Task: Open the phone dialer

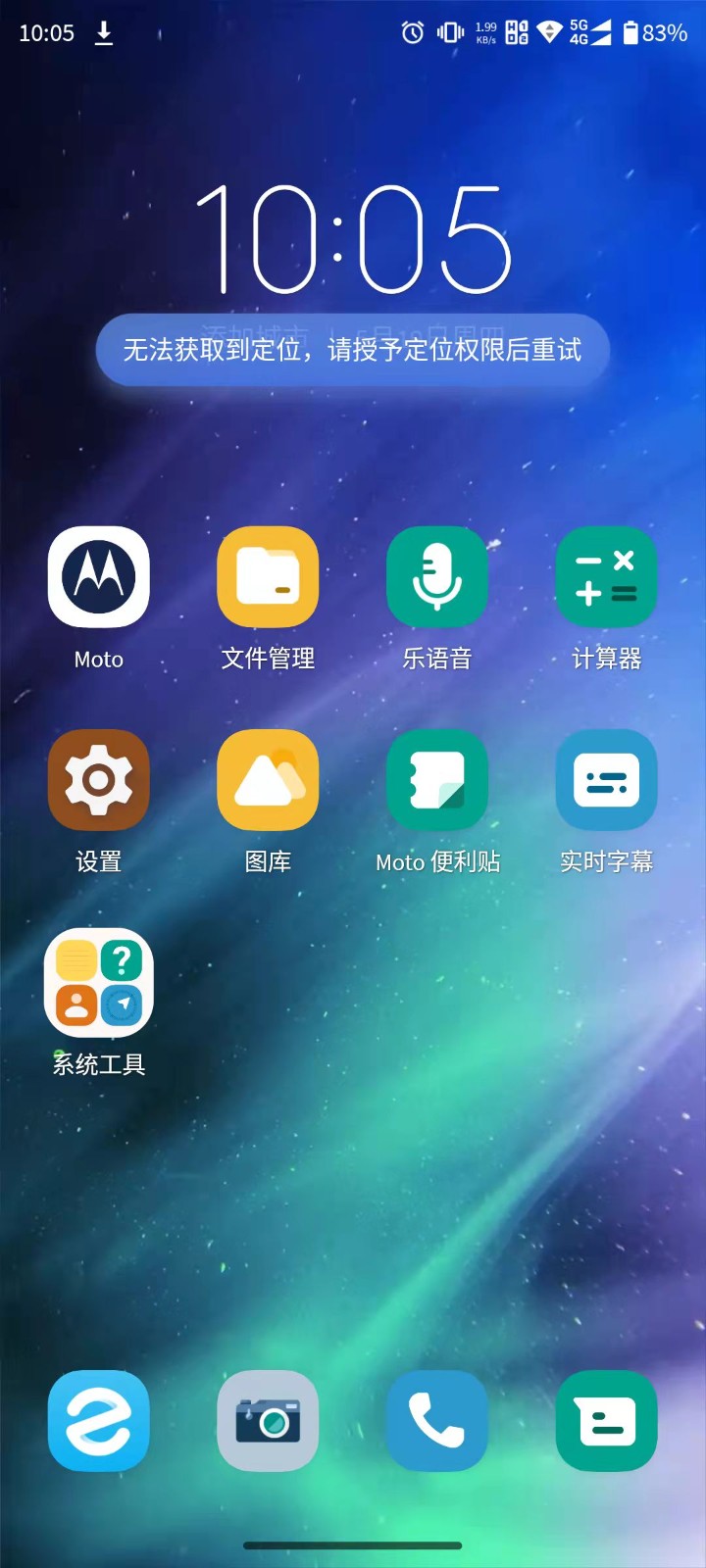Action: coord(437,1420)
